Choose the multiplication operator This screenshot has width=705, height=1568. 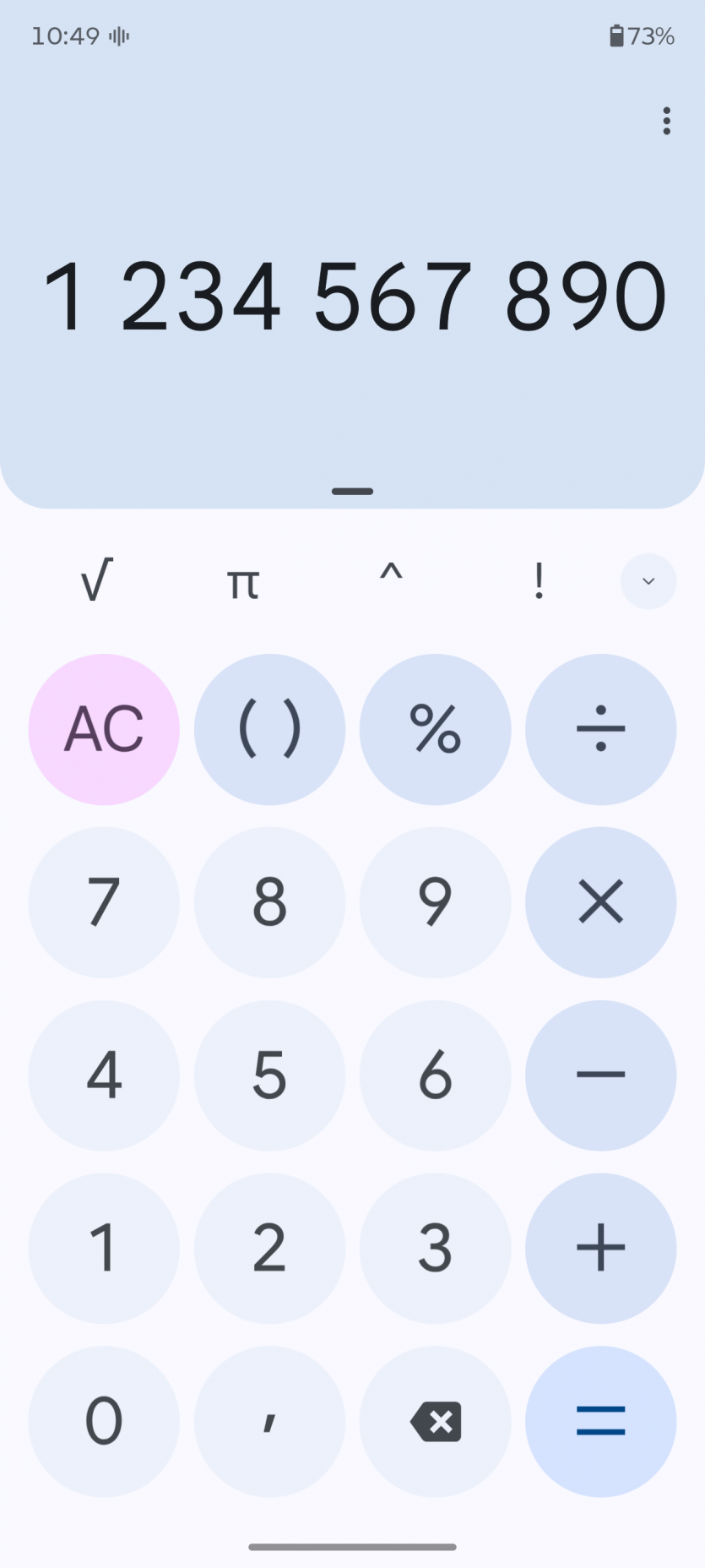point(600,901)
